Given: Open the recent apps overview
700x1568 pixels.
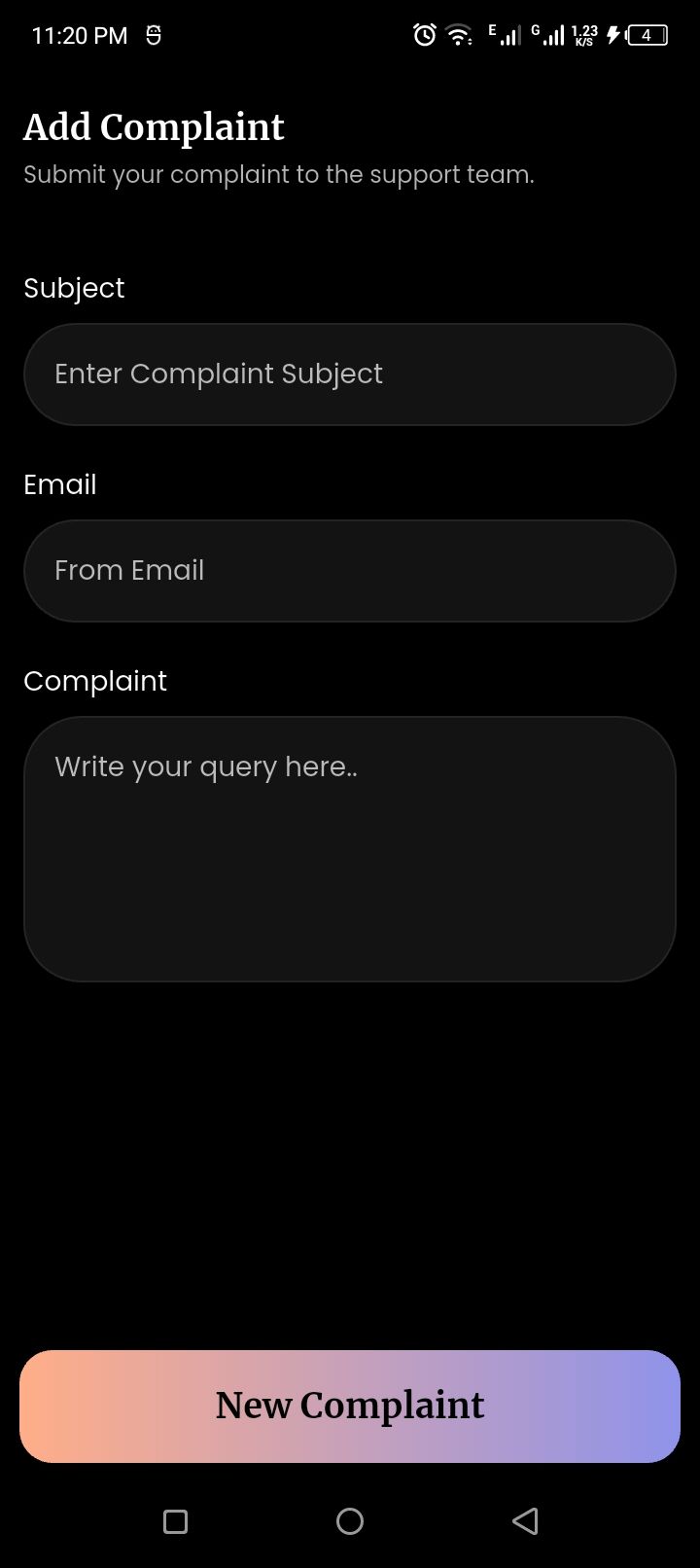Looking at the screenshot, I should tap(175, 1521).
